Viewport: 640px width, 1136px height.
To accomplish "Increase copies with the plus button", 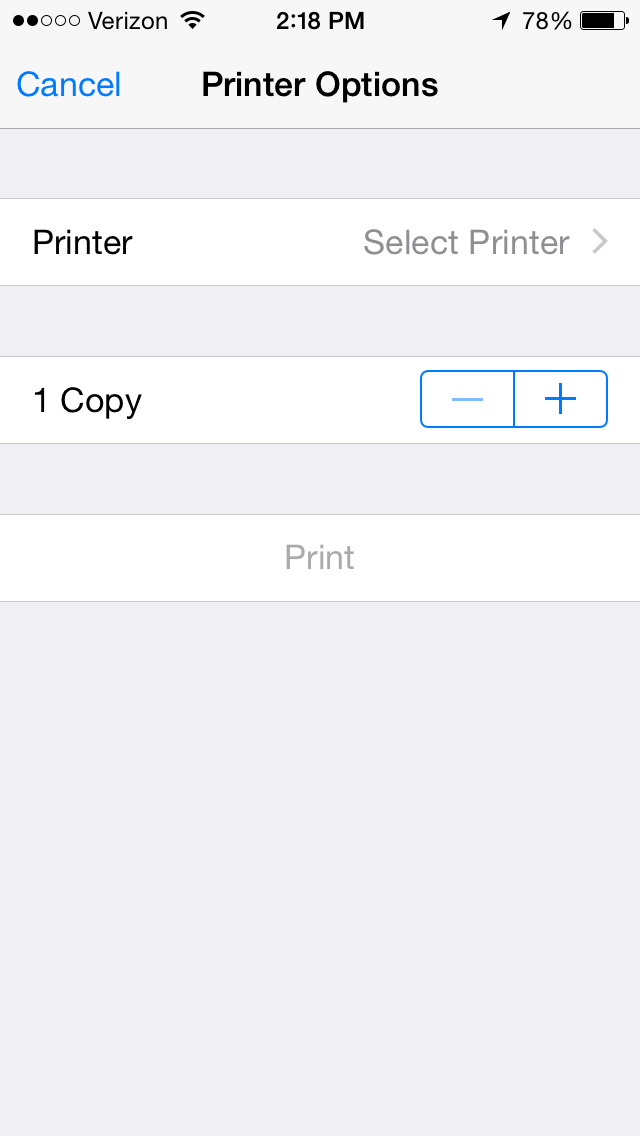I will pos(561,399).
